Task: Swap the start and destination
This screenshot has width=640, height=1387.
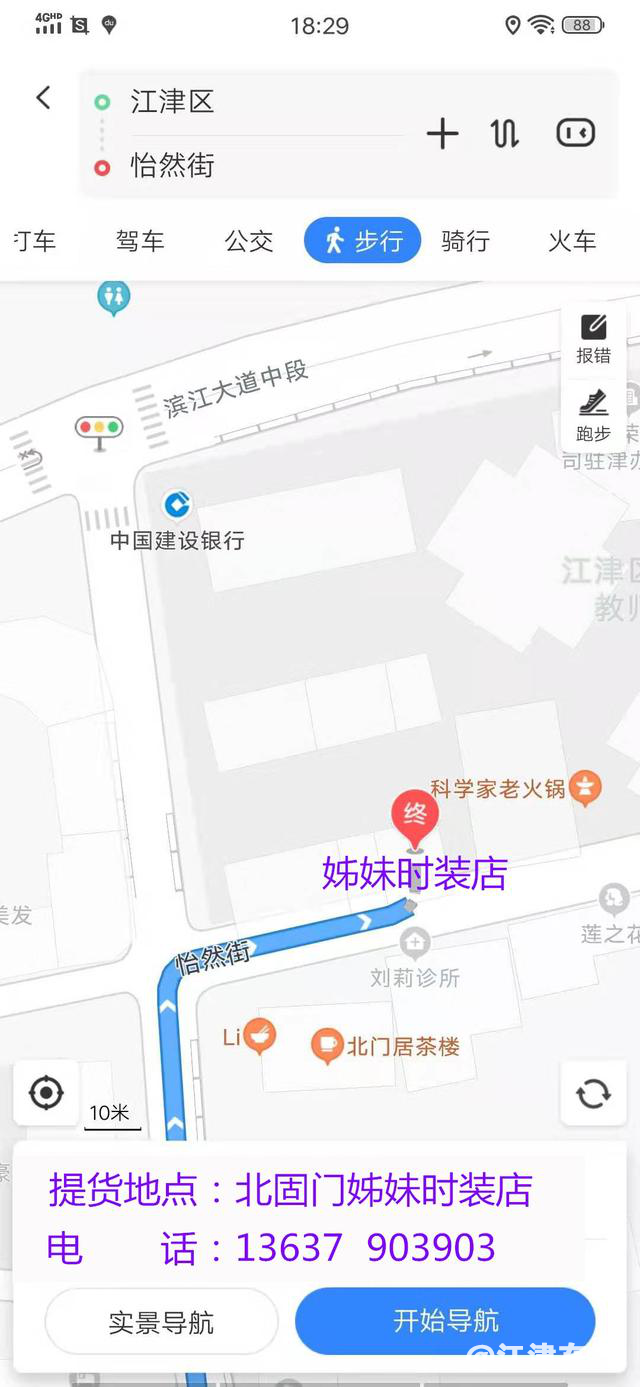Action: (x=505, y=134)
